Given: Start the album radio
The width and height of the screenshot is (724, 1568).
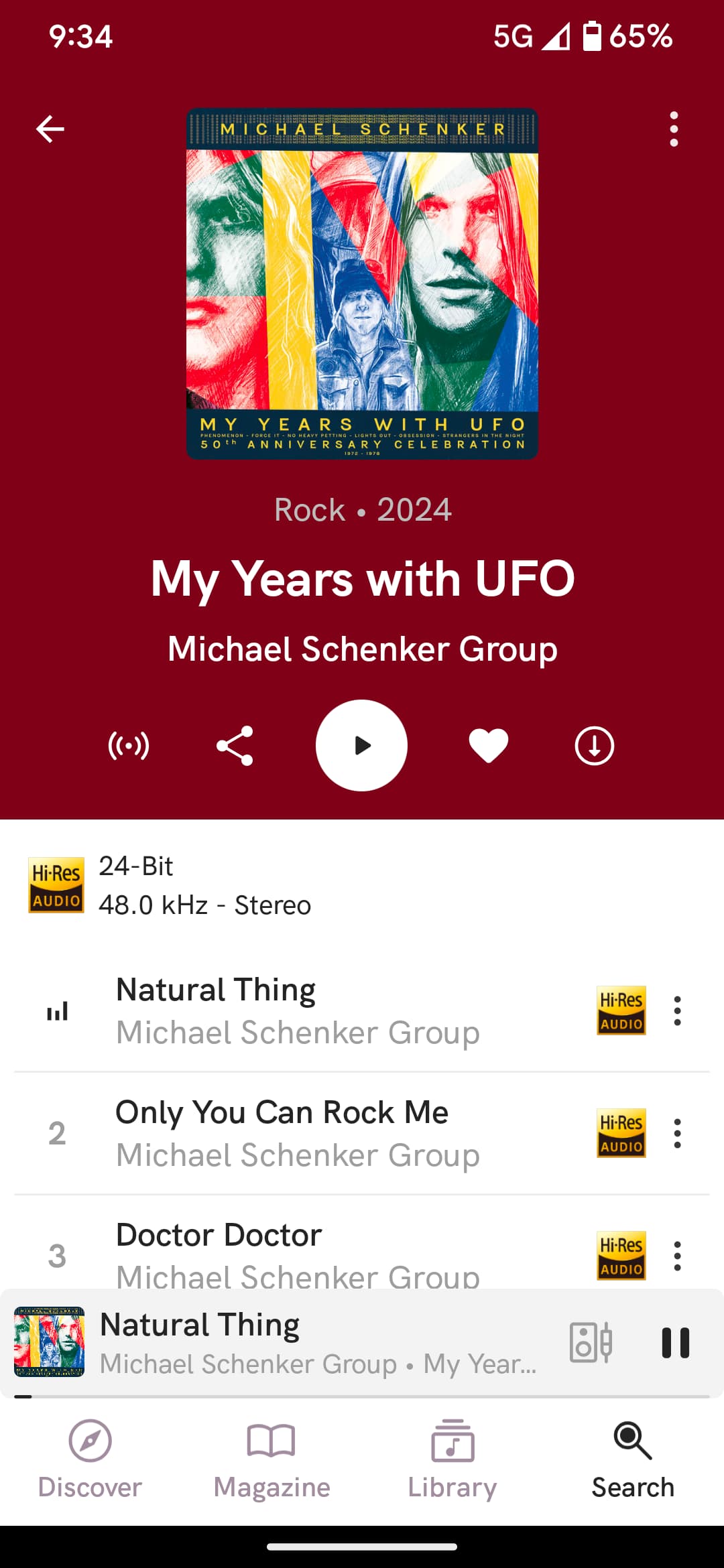Looking at the screenshot, I should tap(129, 746).
